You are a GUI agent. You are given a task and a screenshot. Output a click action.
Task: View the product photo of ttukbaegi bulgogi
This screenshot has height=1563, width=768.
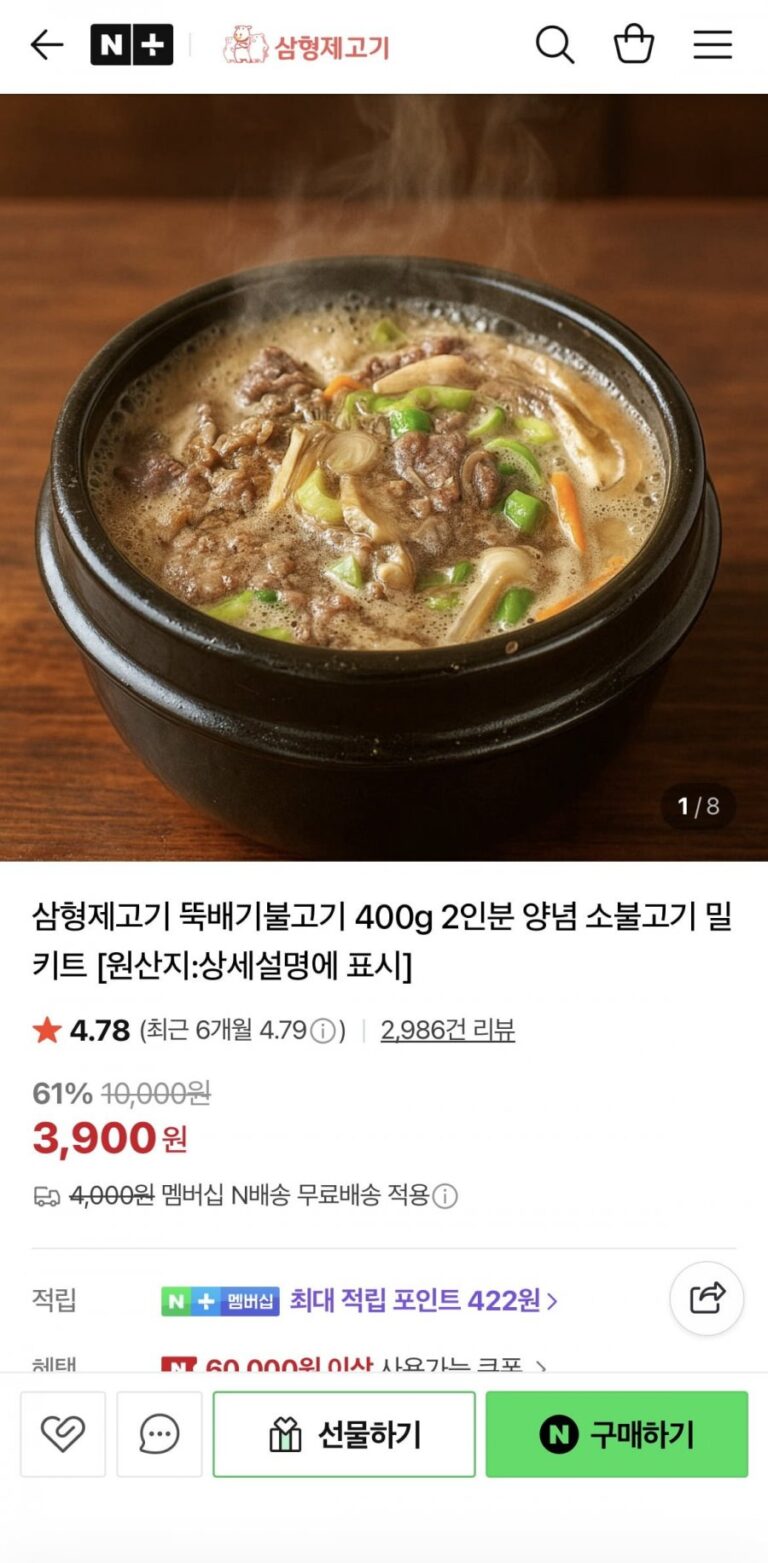tap(384, 477)
